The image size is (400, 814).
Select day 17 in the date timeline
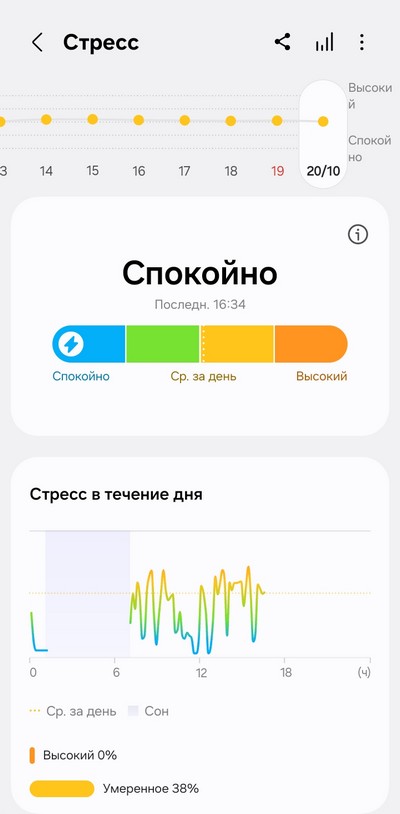click(x=185, y=171)
